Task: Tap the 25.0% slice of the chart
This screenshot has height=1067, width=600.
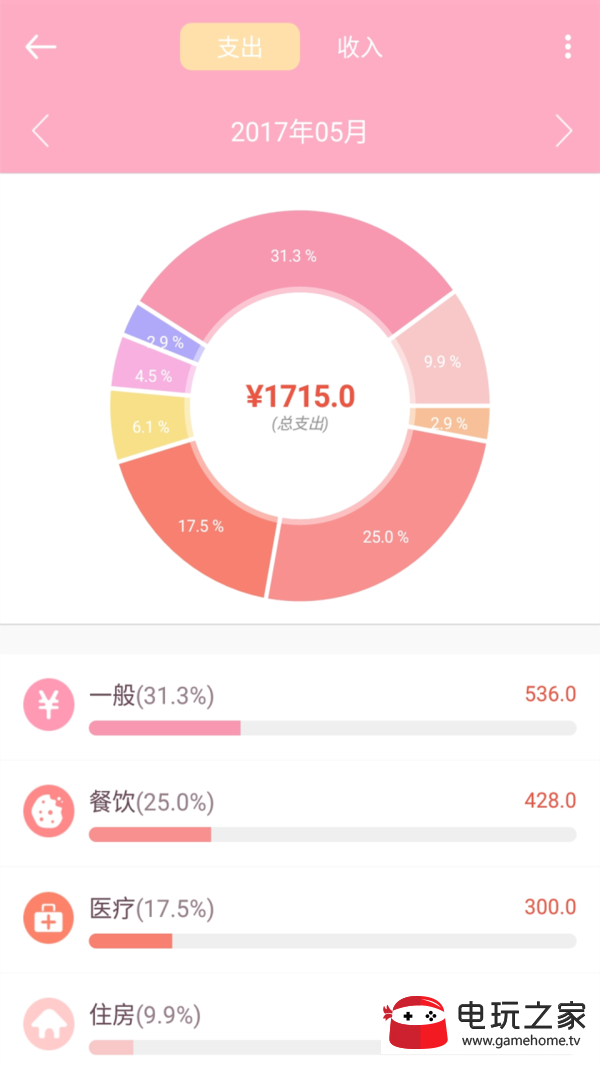Action: tap(385, 537)
